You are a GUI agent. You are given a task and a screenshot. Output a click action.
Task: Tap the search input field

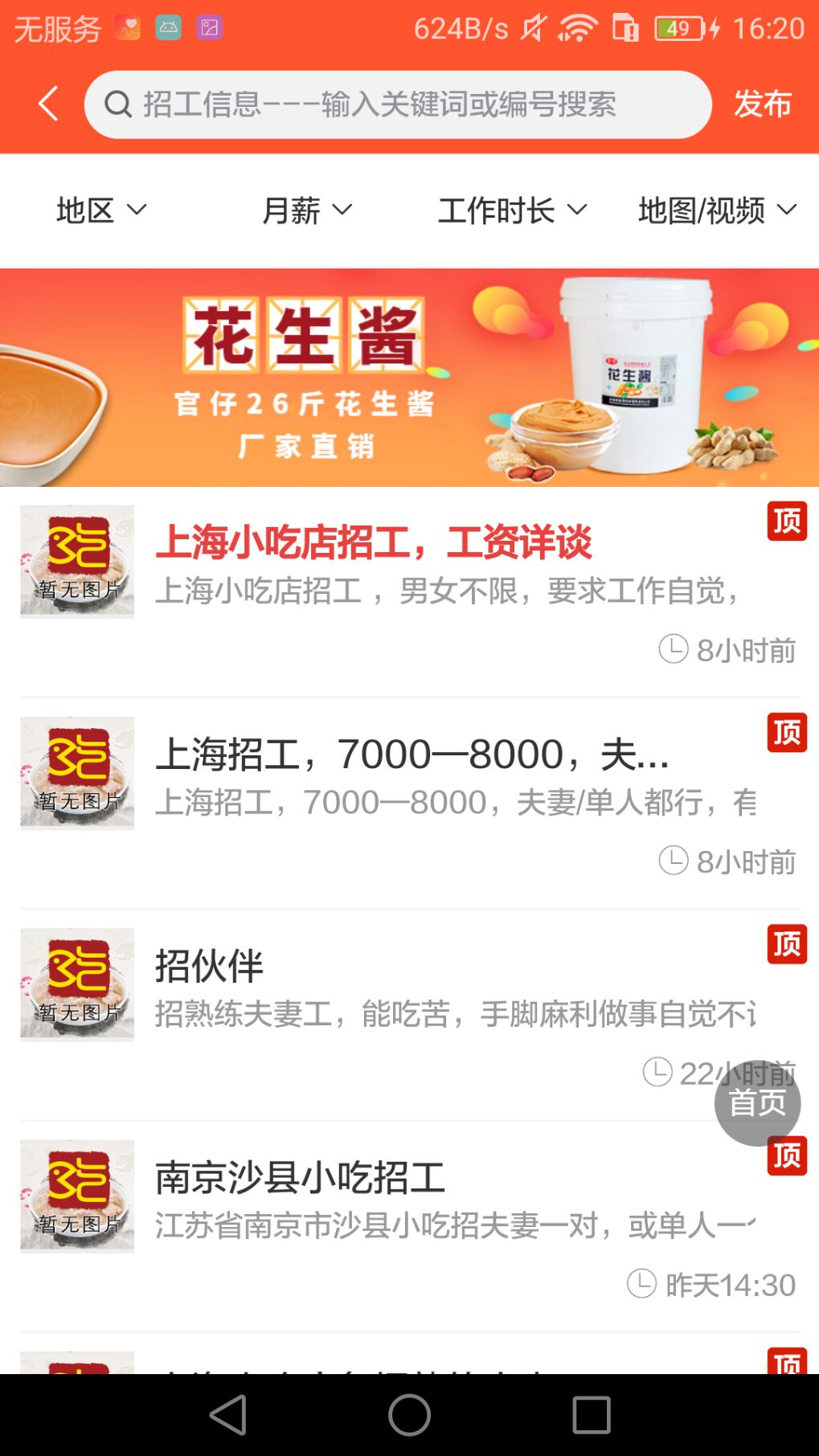click(400, 103)
